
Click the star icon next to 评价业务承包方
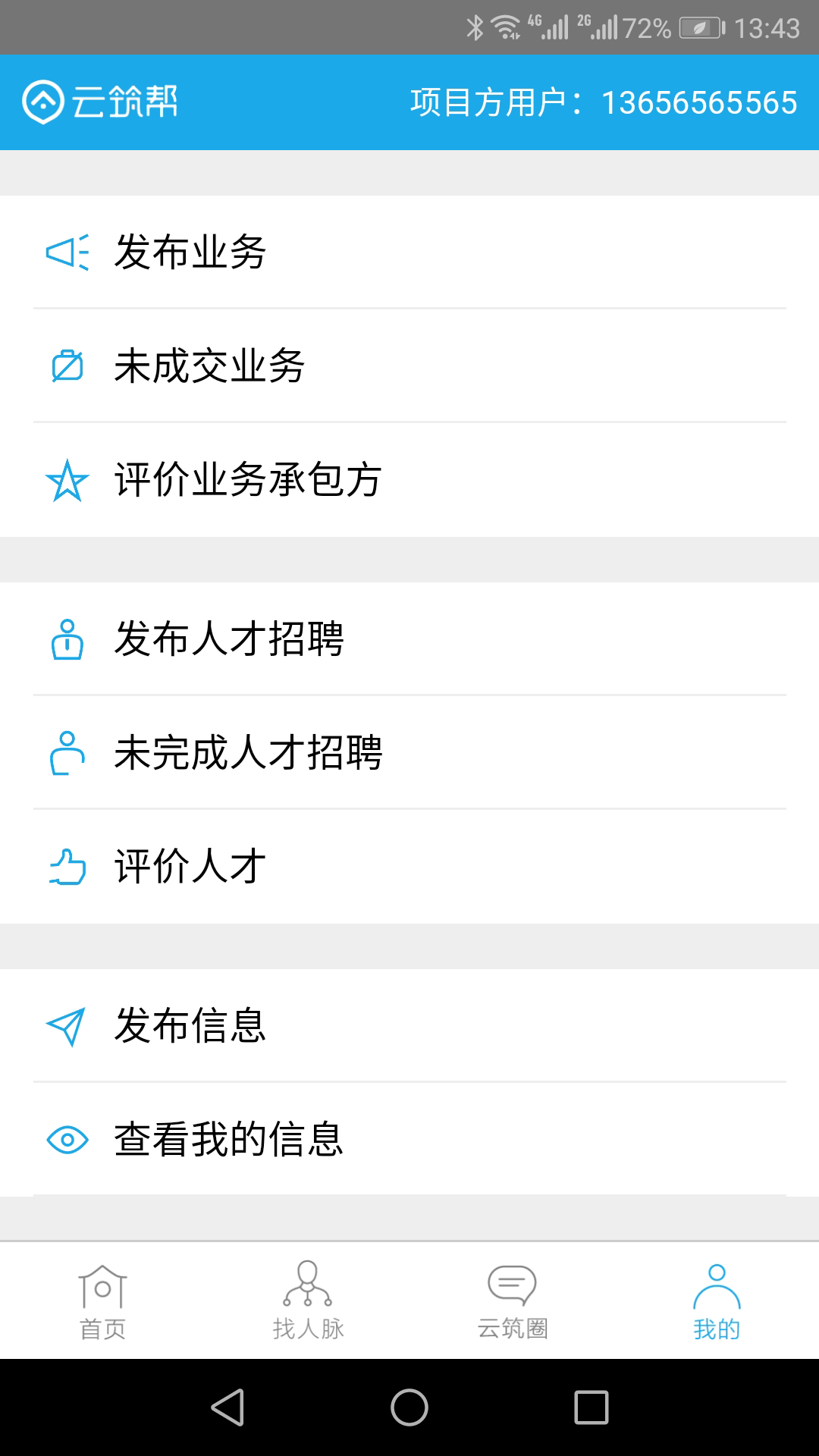68,481
